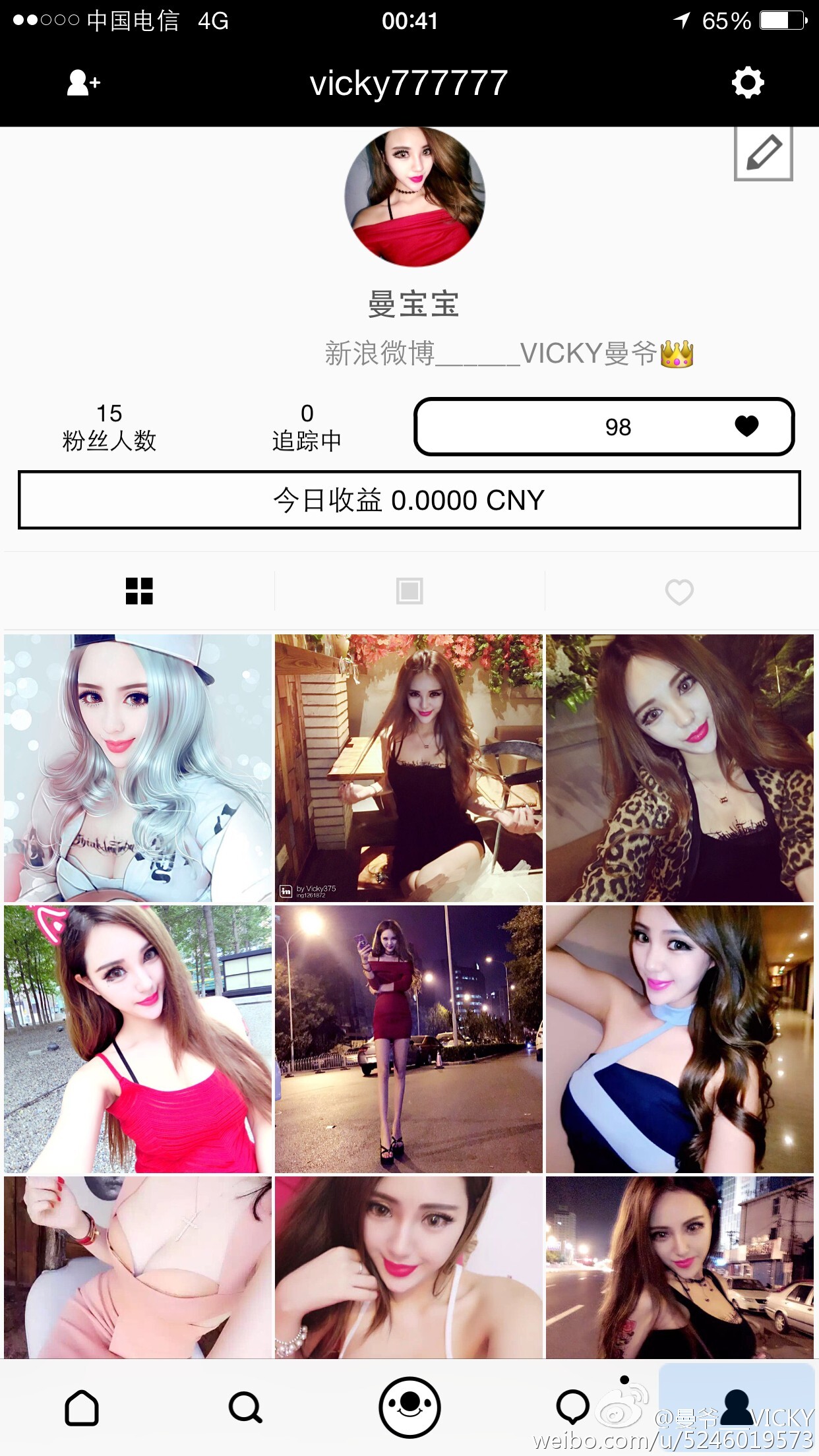819x1456 pixels.
Task: Tap the username 曼宝宝
Action: pos(409,305)
